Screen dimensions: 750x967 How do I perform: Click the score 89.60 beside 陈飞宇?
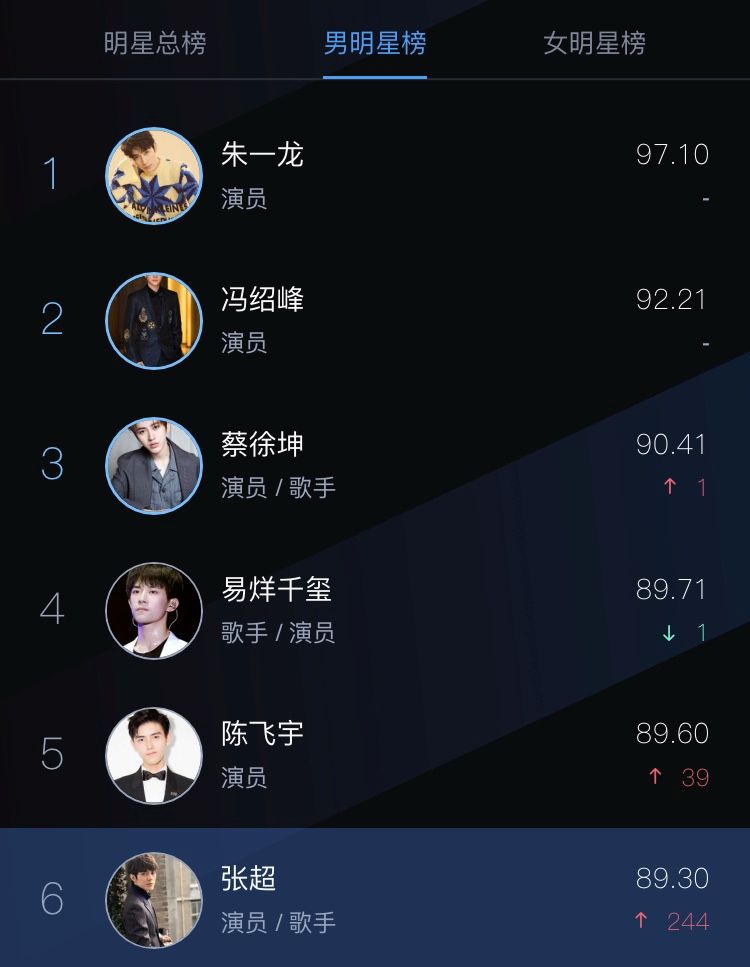click(x=672, y=734)
